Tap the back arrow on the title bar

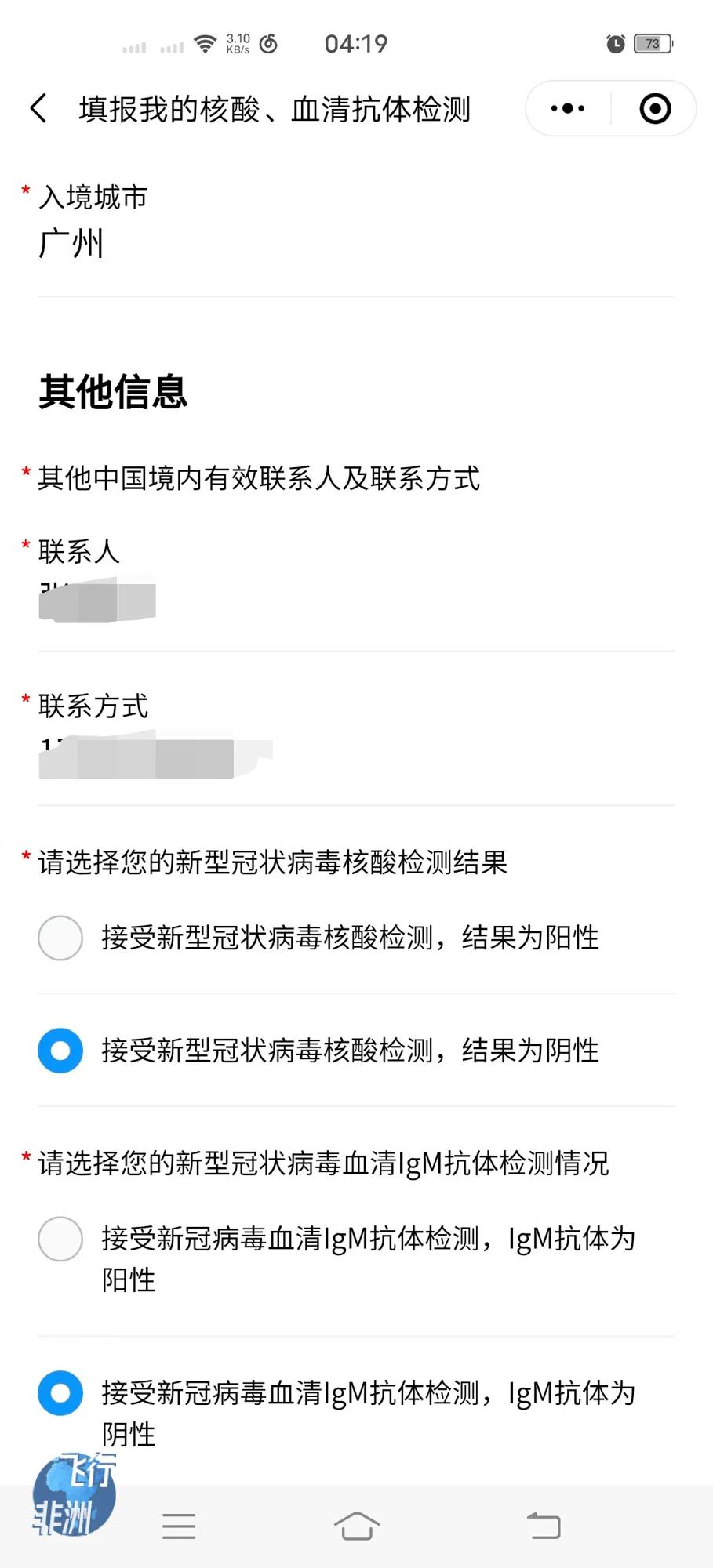pyautogui.click(x=37, y=109)
